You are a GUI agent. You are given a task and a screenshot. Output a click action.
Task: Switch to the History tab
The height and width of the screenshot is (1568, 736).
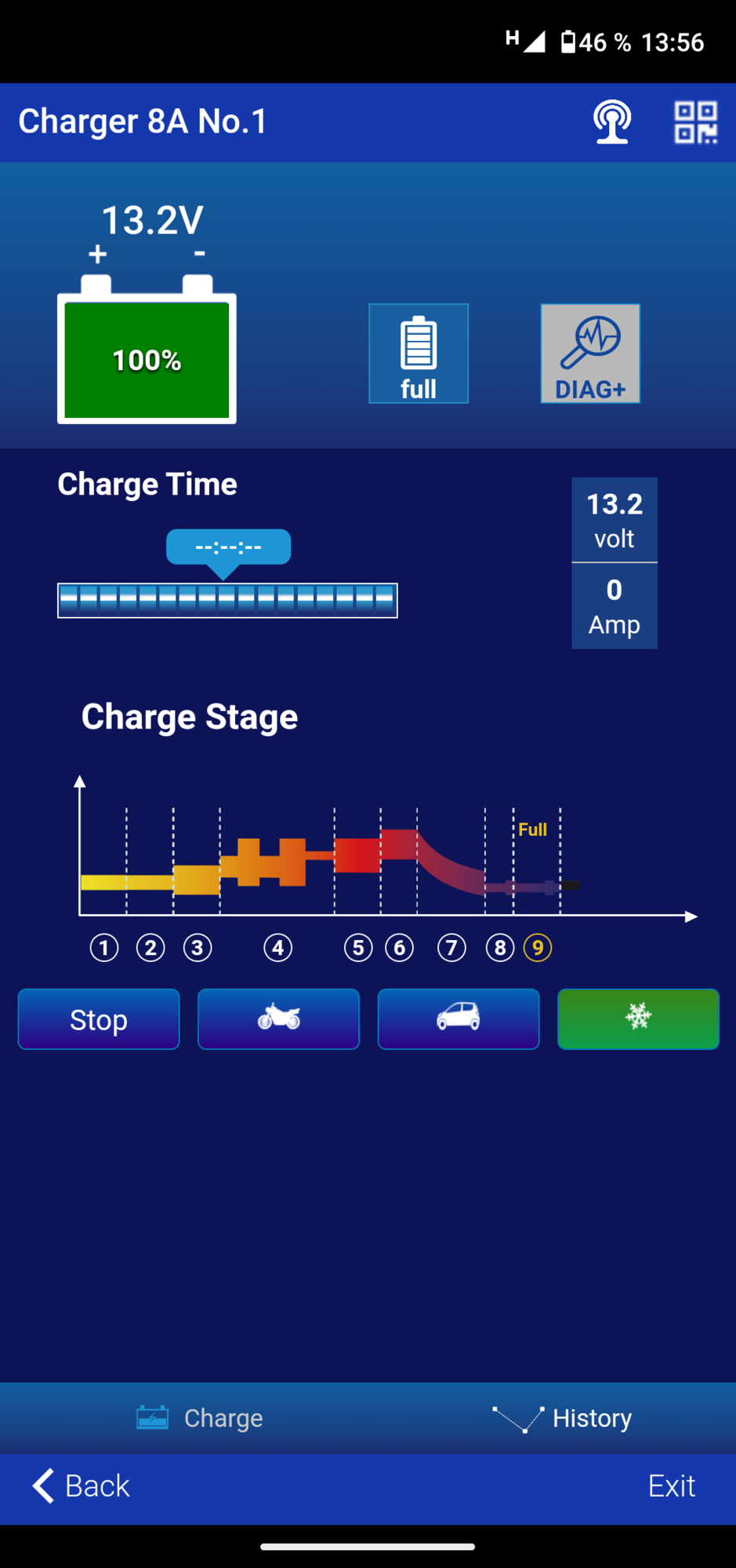(563, 1417)
